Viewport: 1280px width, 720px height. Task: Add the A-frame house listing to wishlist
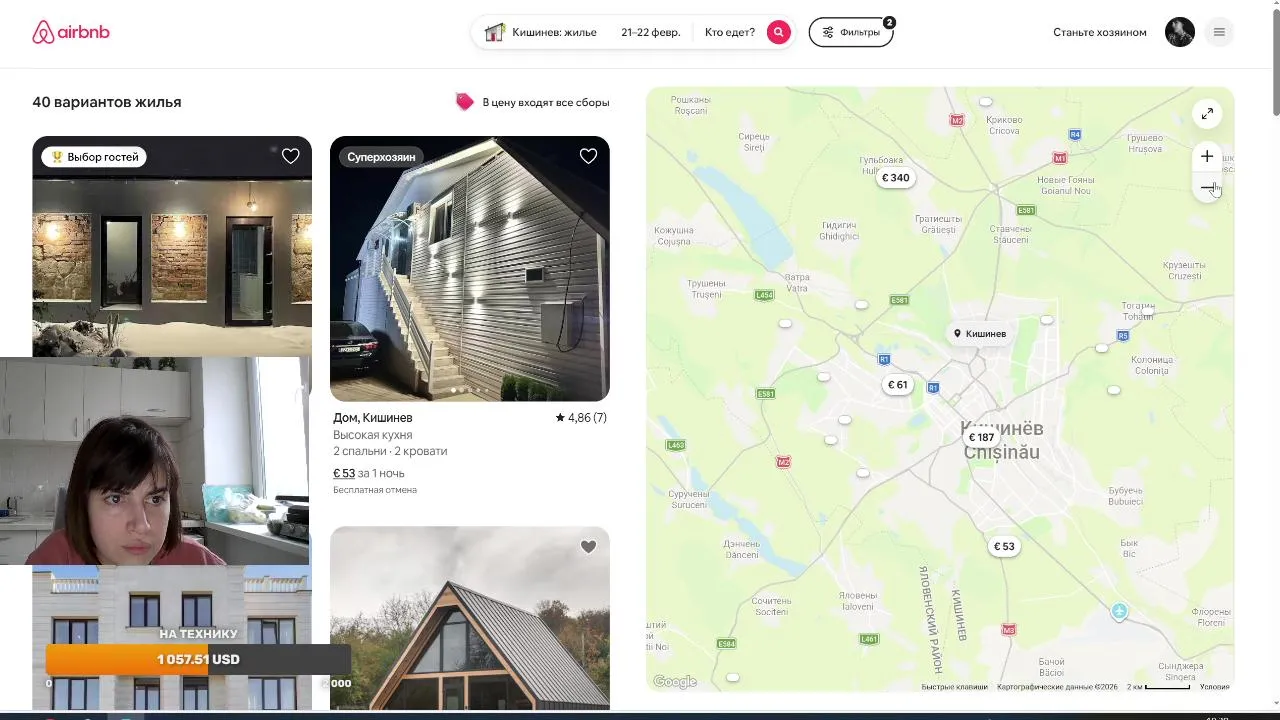[x=588, y=547]
